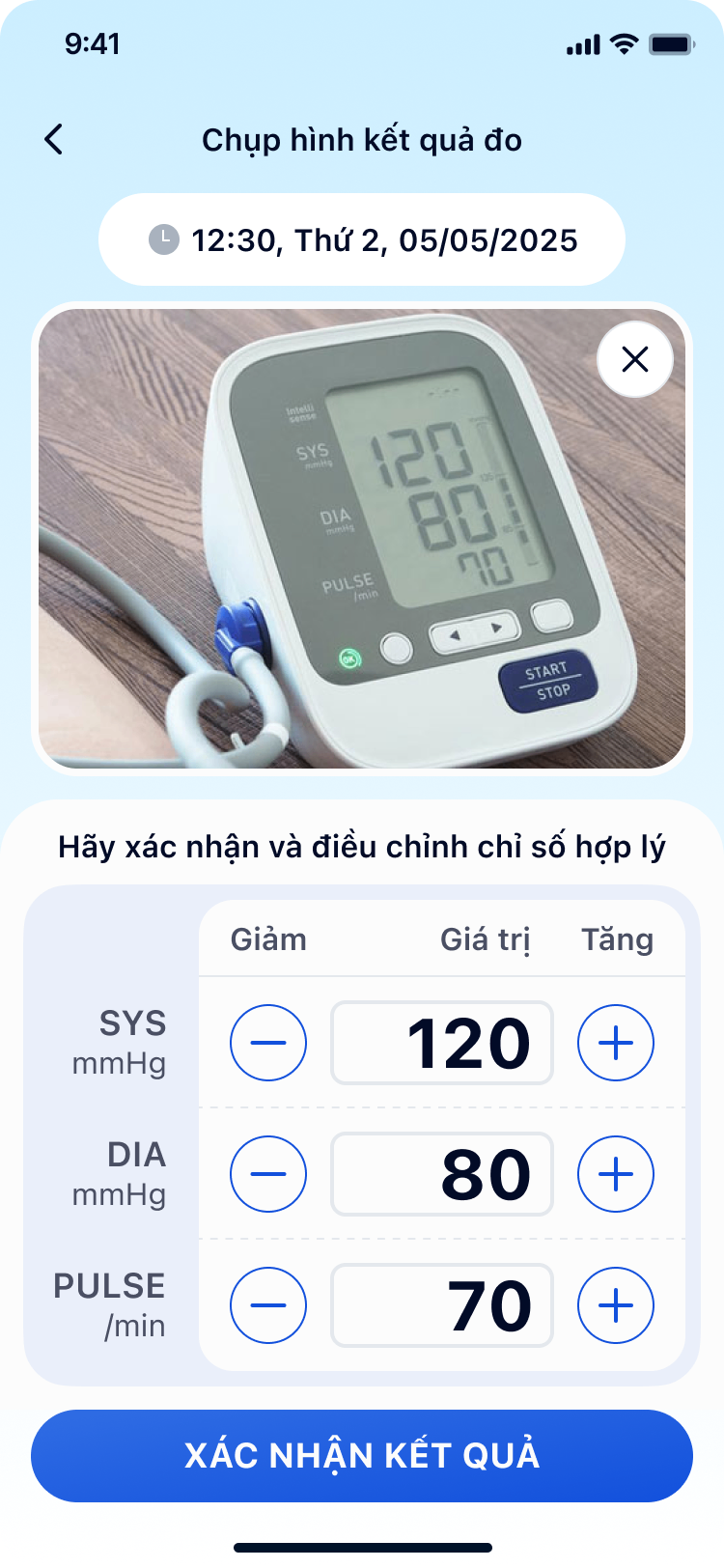
Task: Select the SYS value field showing 120
Action: coord(441,1043)
